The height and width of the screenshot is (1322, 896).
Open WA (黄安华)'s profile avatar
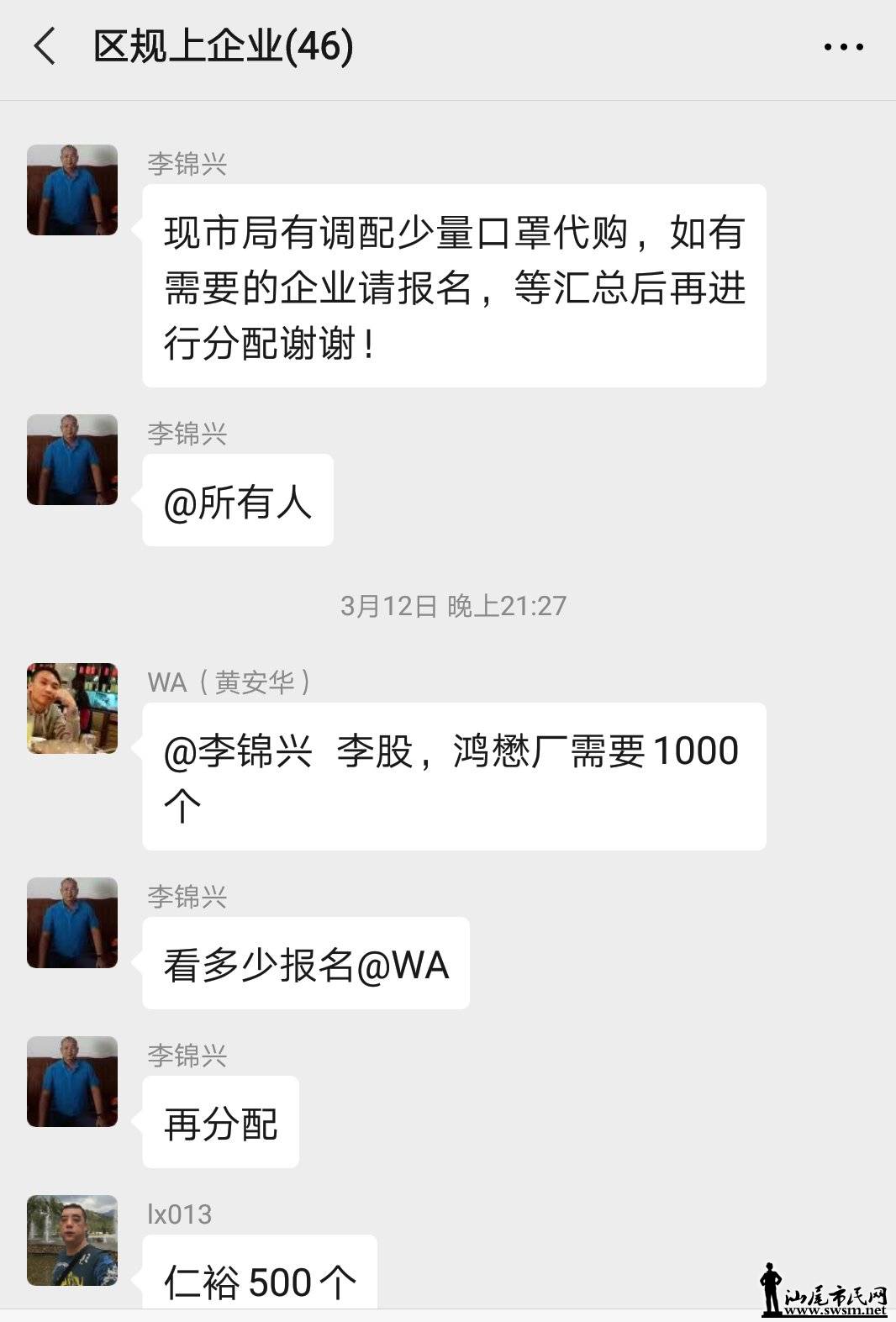(72, 708)
